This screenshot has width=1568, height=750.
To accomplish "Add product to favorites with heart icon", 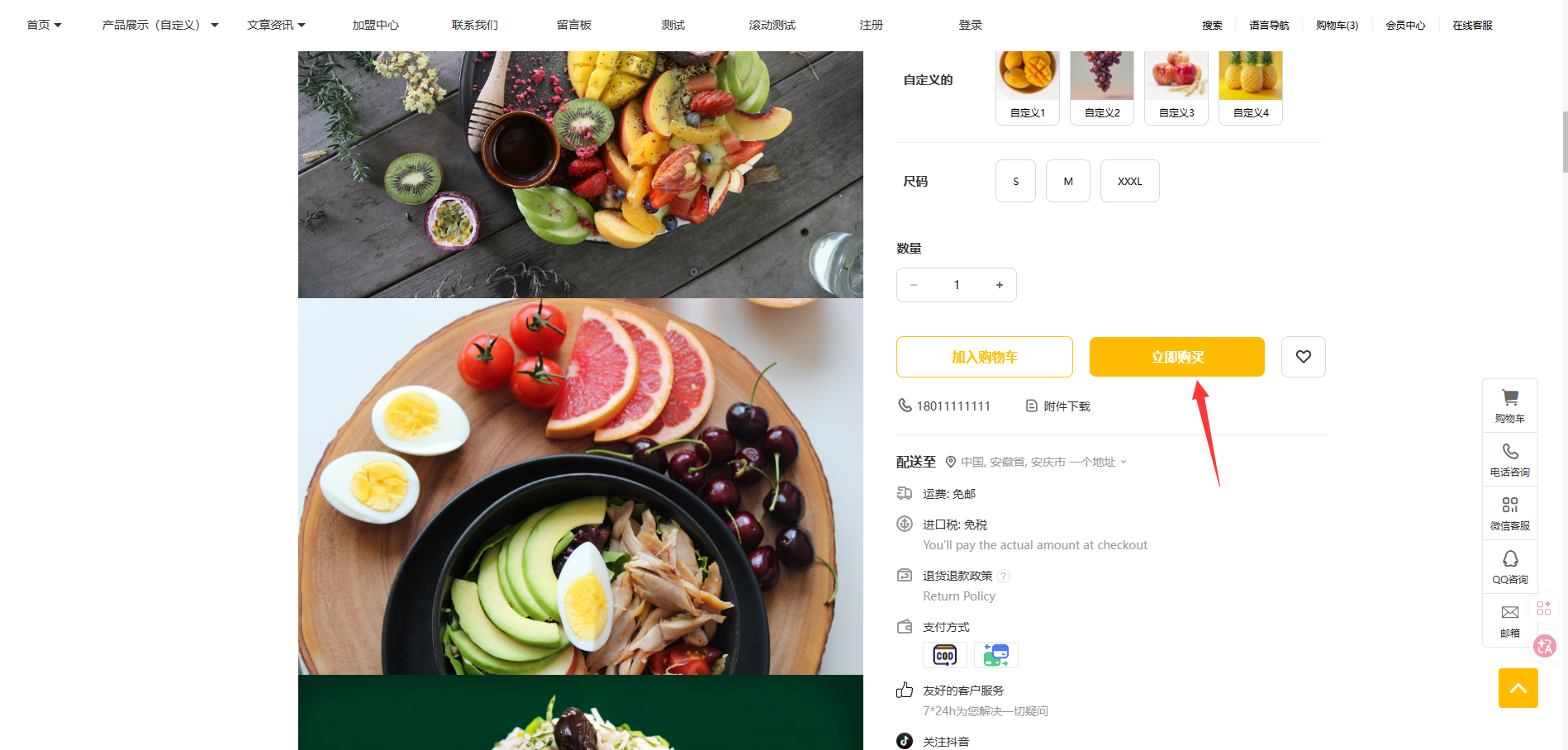I will (1303, 357).
